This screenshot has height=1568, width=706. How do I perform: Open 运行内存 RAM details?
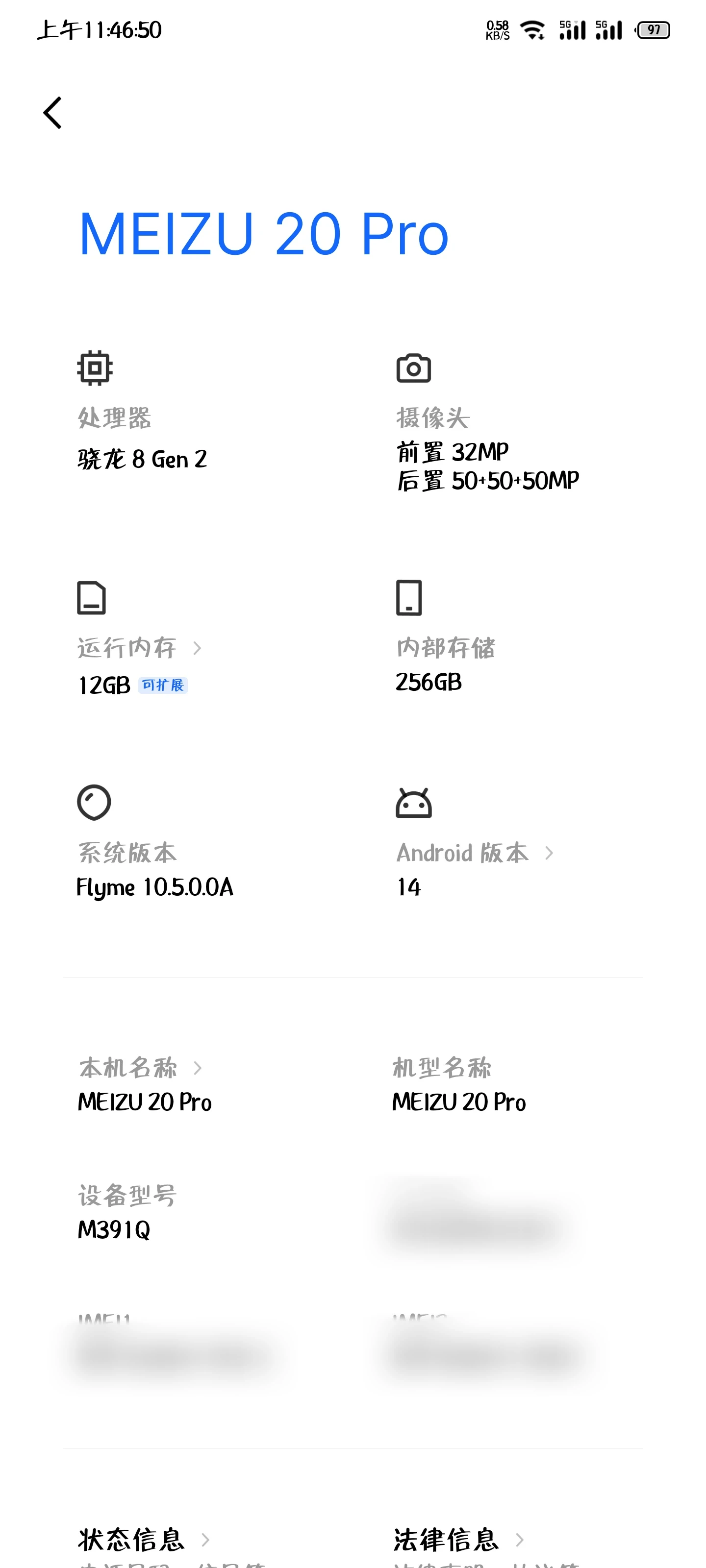139,648
